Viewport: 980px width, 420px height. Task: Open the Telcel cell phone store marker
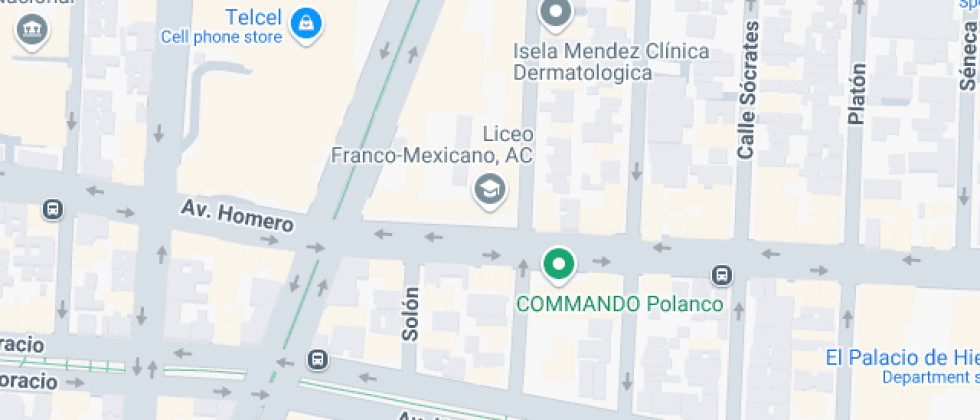(x=306, y=23)
